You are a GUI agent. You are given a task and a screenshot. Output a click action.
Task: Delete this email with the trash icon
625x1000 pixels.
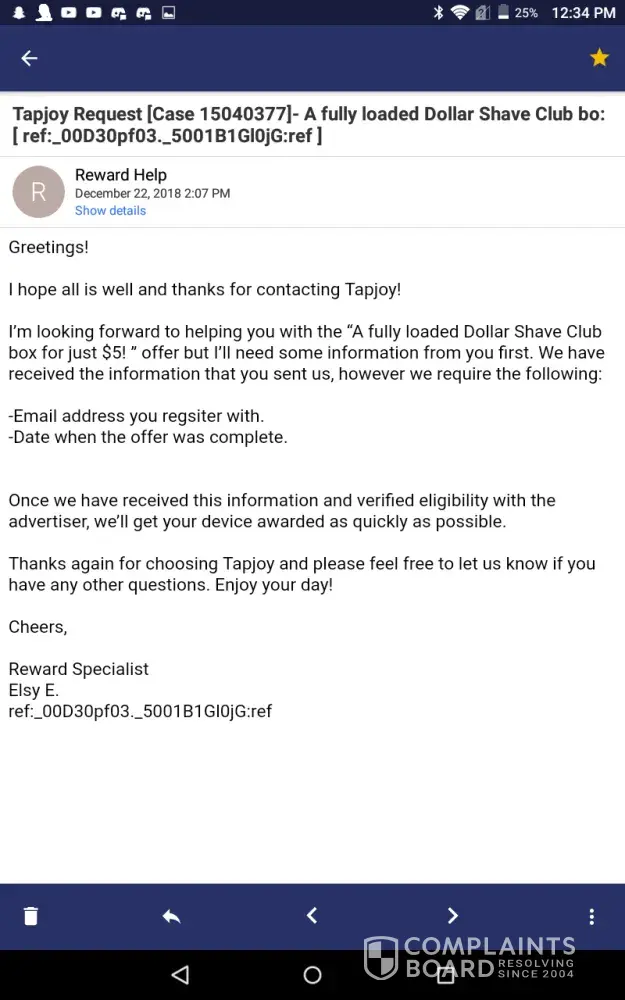(x=31, y=916)
